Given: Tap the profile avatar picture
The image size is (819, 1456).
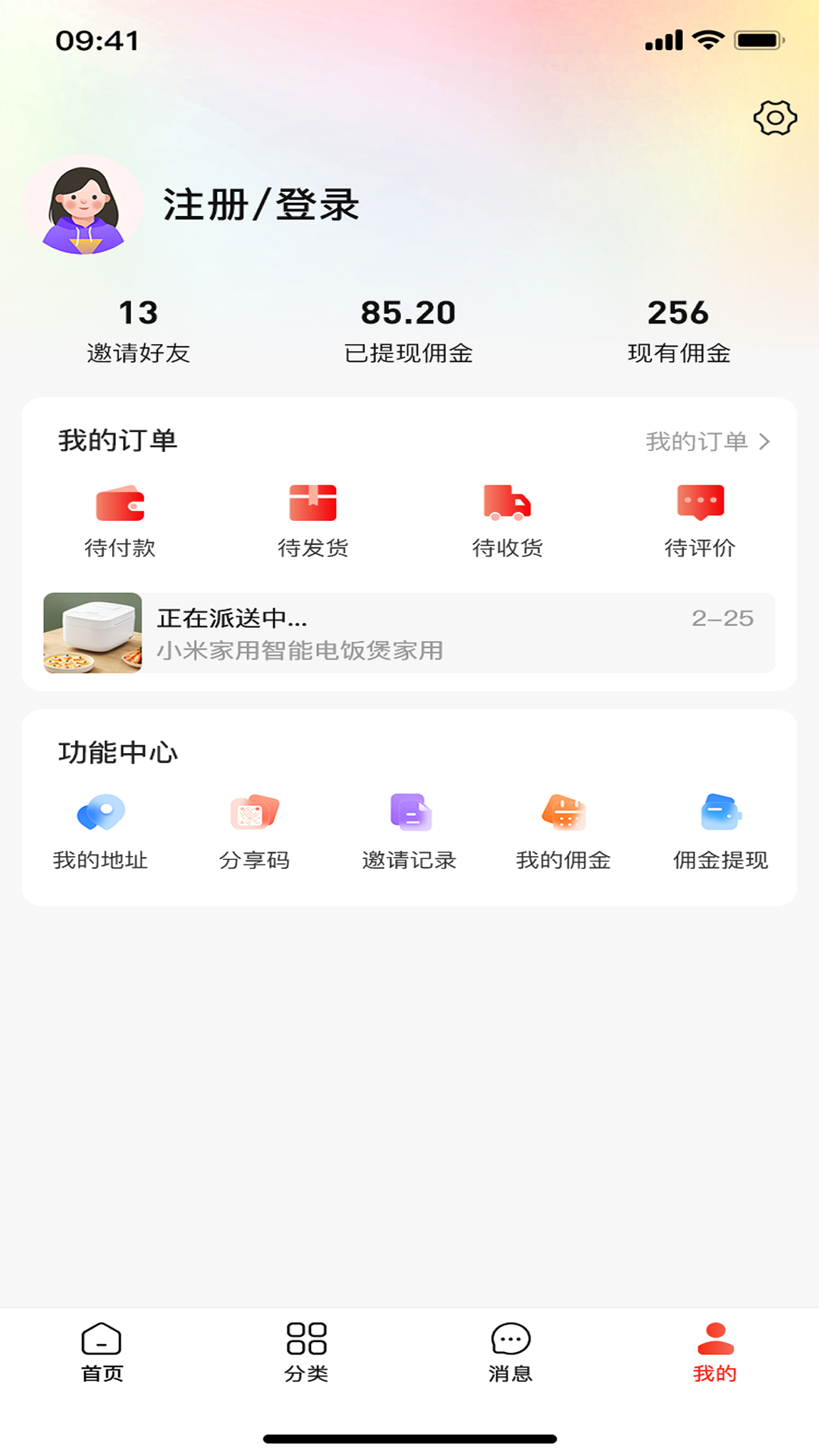Looking at the screenshot, I should 83,205.
